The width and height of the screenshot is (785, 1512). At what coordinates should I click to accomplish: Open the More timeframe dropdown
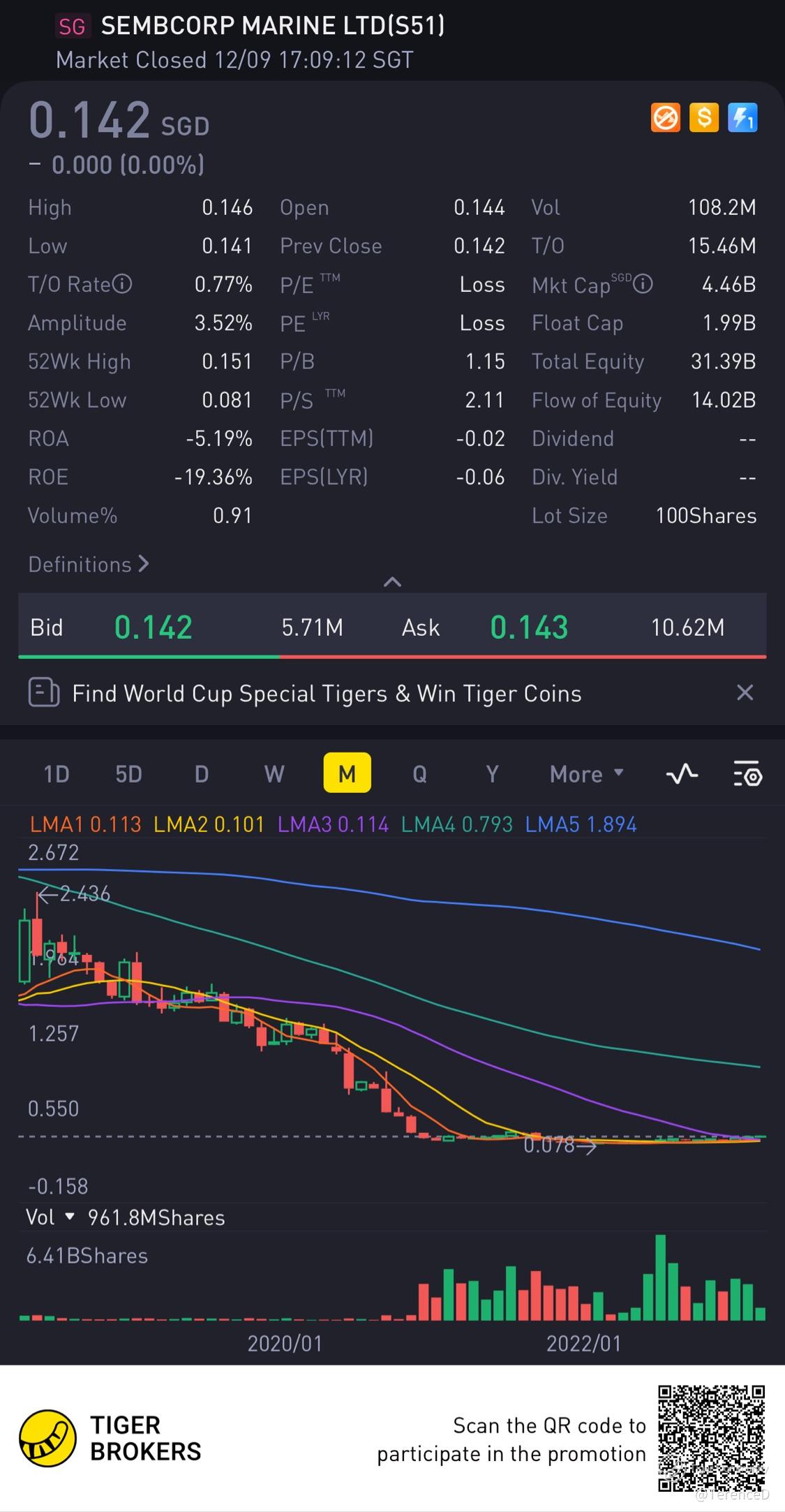click(586, 774)
